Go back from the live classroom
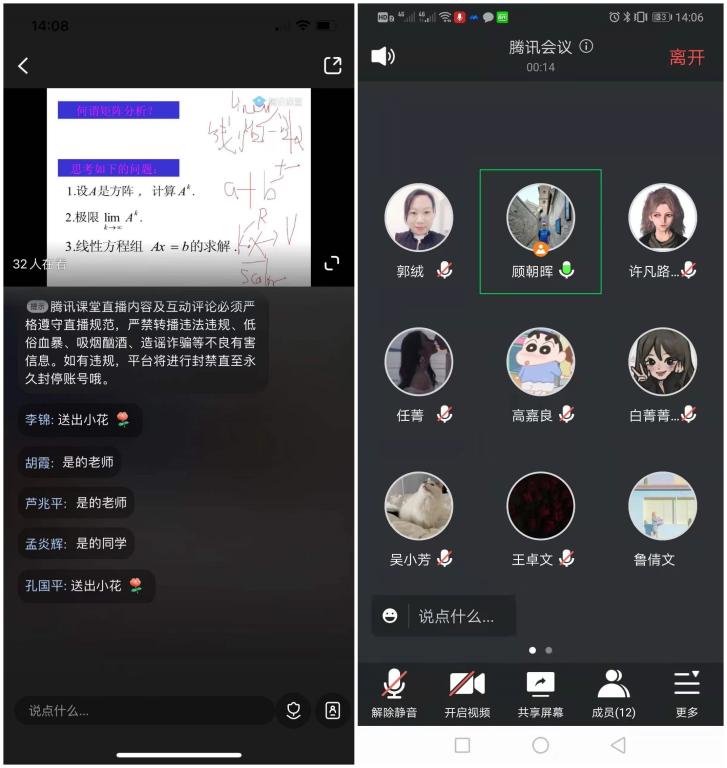 point(23,66)
